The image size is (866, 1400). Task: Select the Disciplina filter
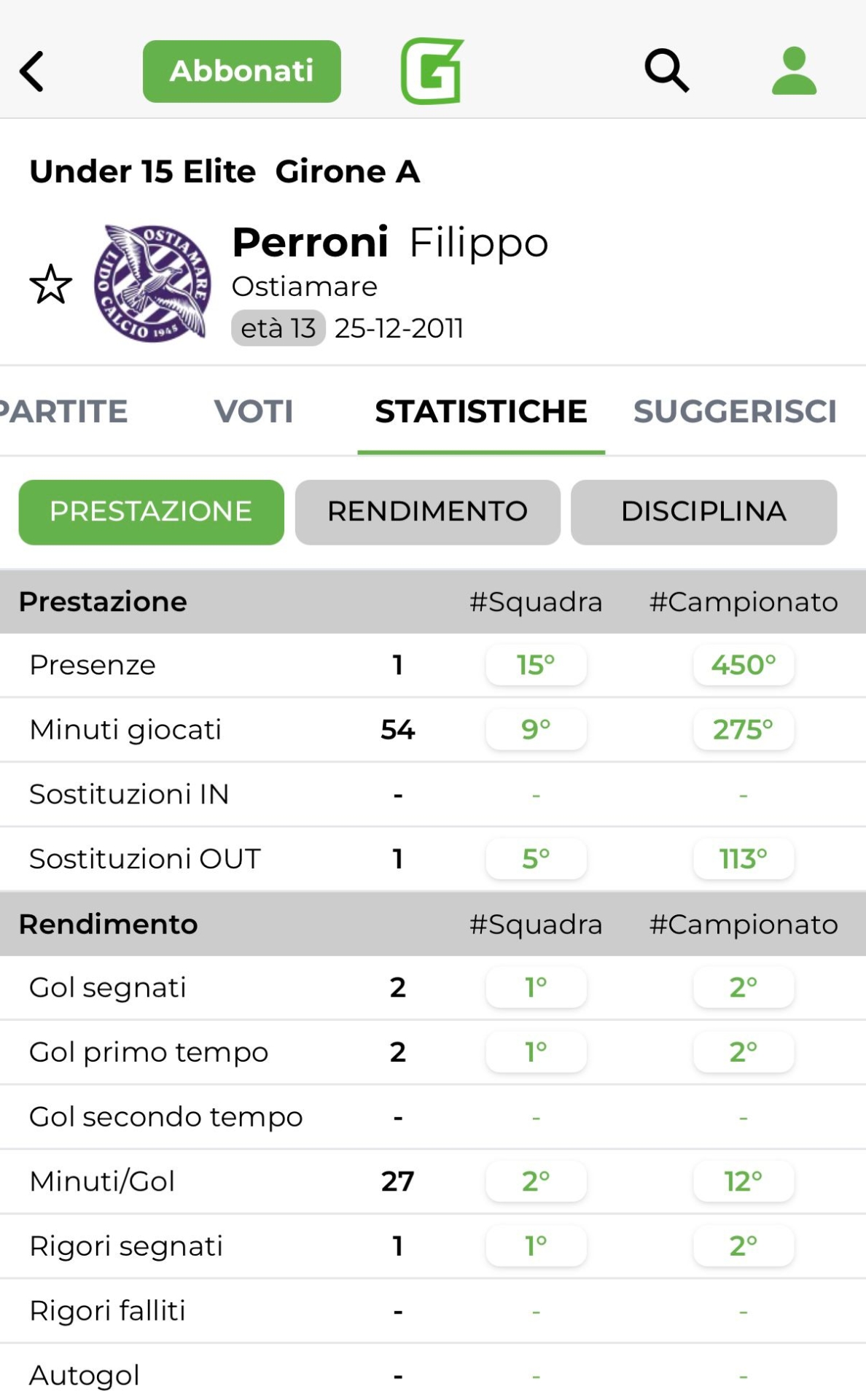coord(704,512)
